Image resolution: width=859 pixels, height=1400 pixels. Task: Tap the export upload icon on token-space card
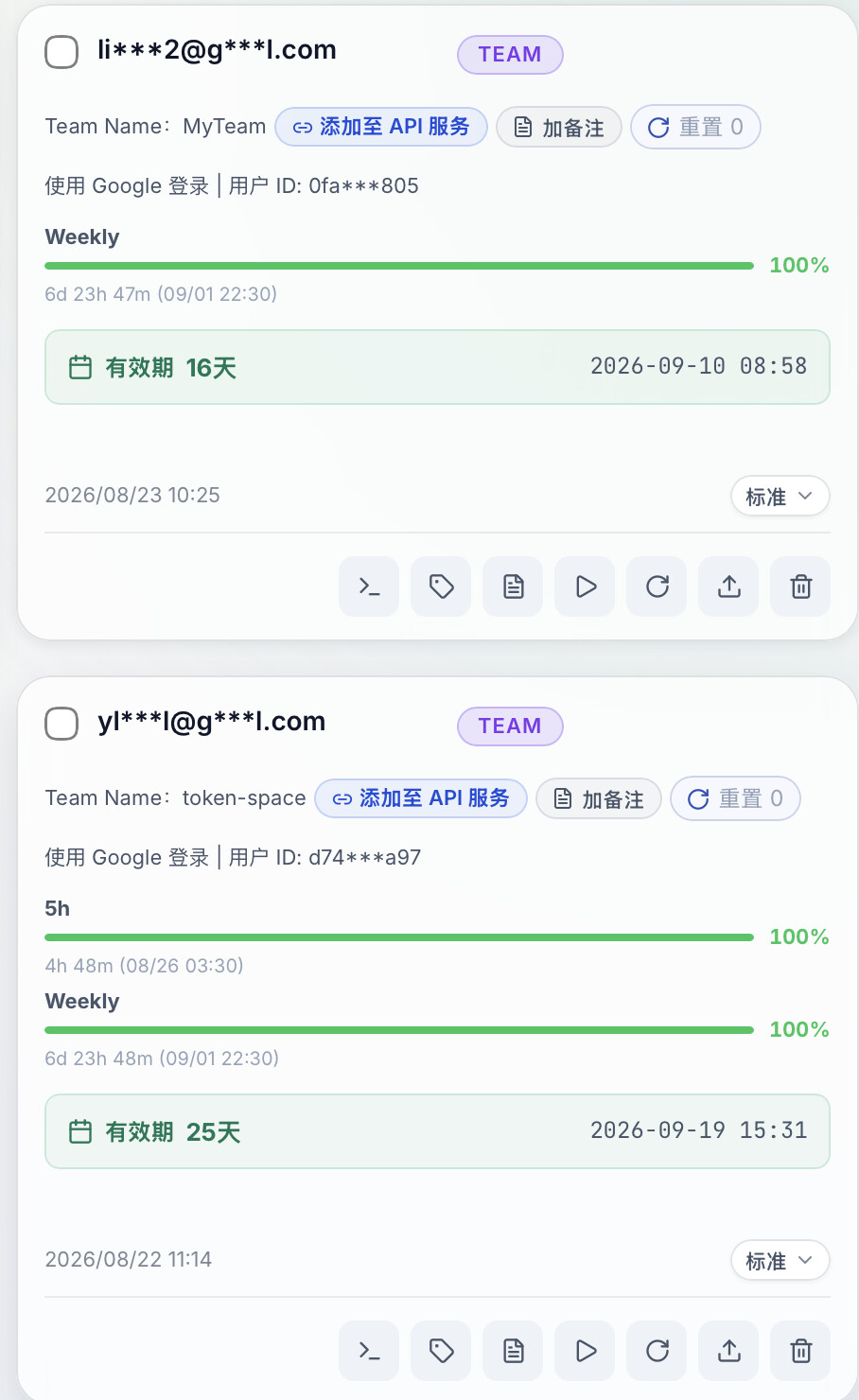pos(728,1351)
